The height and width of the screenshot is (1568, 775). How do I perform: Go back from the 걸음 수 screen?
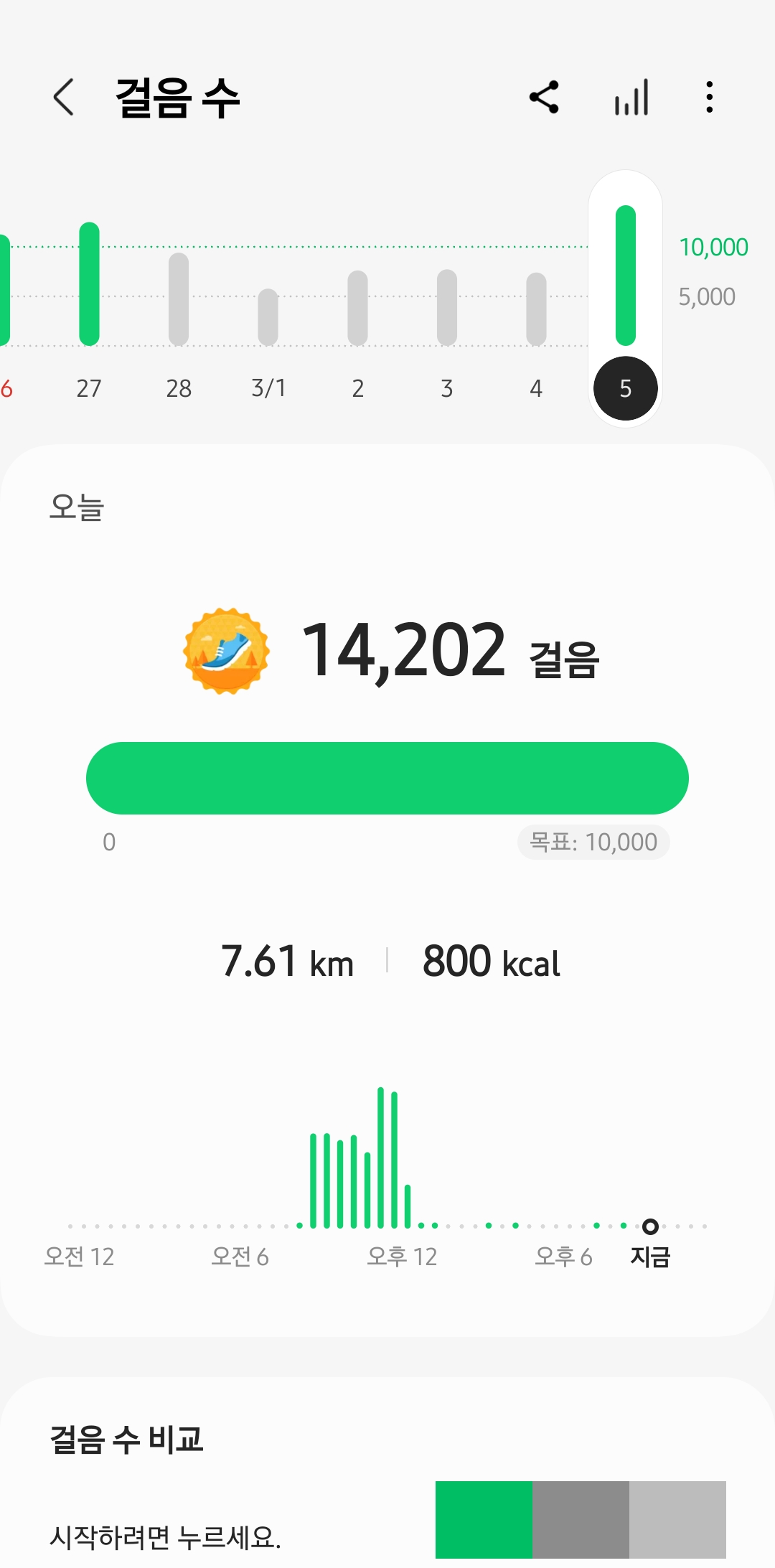64,98
